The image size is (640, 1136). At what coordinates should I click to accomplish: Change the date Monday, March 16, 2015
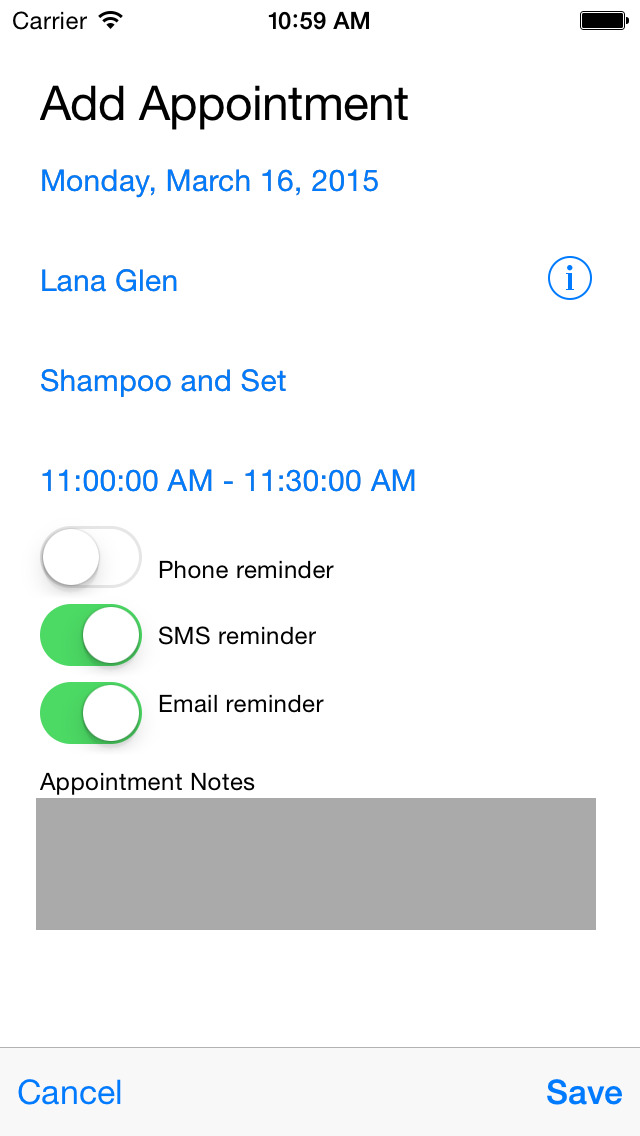(x=209, y=181)
